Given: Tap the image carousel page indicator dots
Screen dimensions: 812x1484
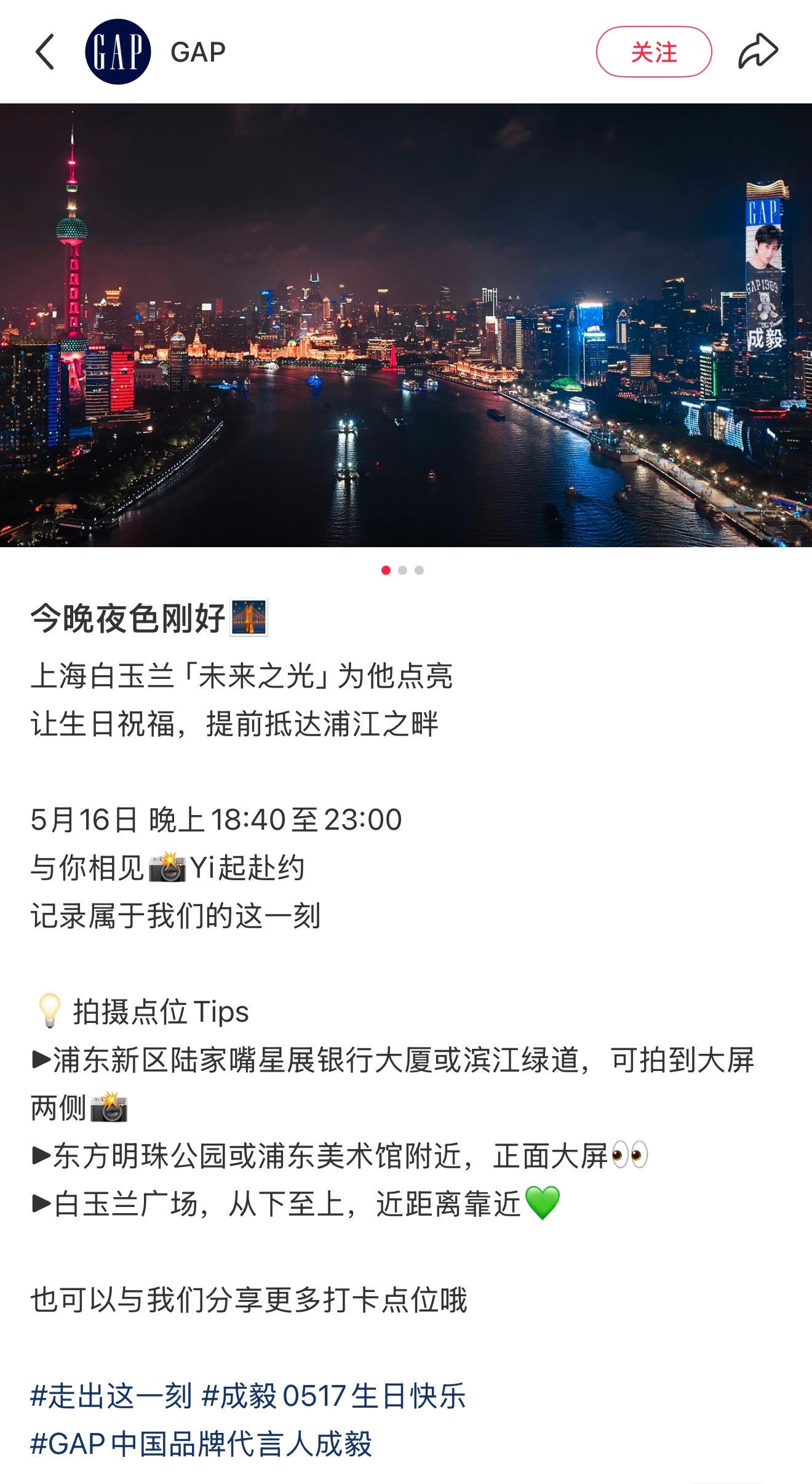Looking at the screenshot, I should [402, 570].
